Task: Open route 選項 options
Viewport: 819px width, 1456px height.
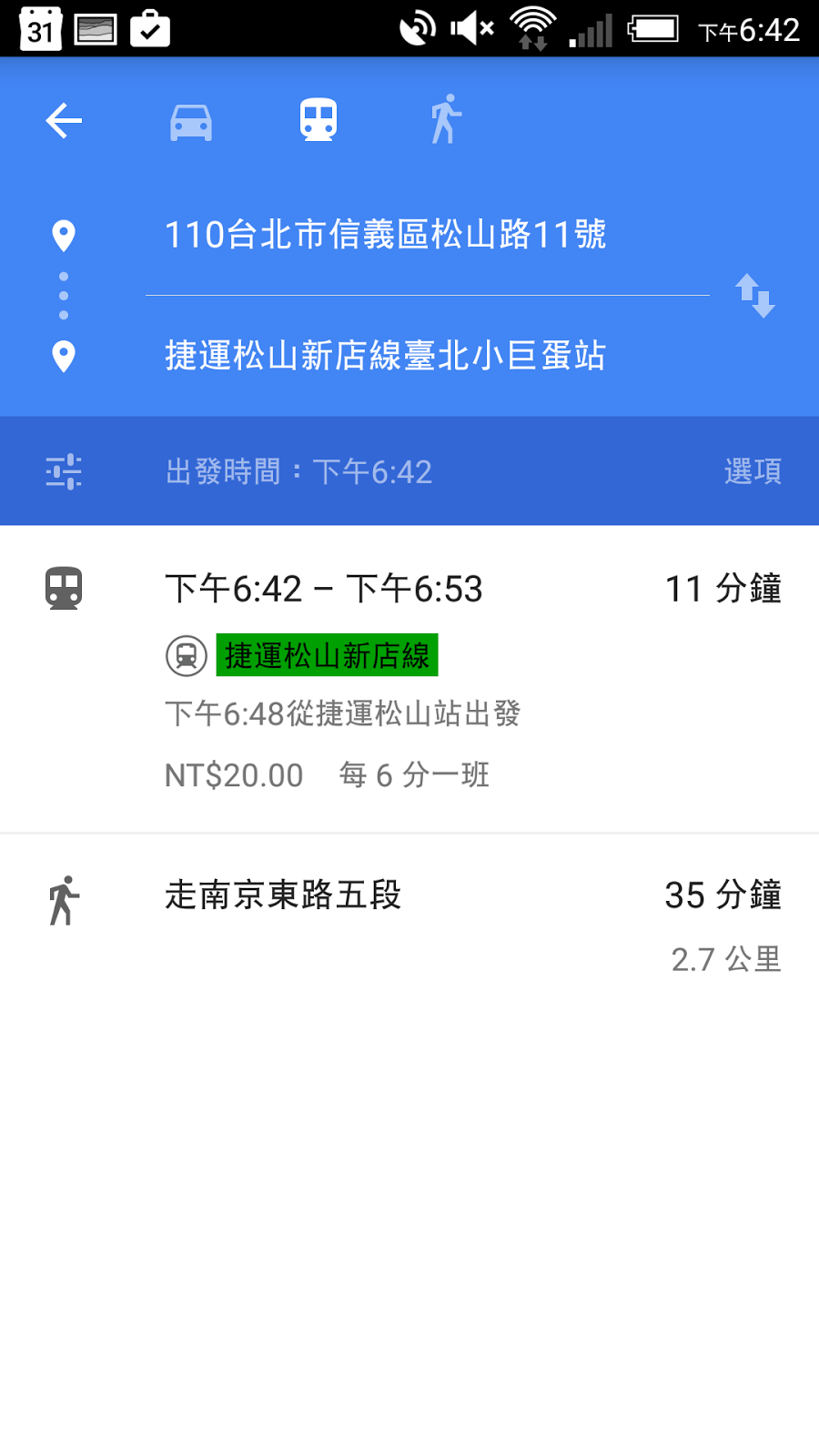Action: pyautogui.click(x=753, y=471)
